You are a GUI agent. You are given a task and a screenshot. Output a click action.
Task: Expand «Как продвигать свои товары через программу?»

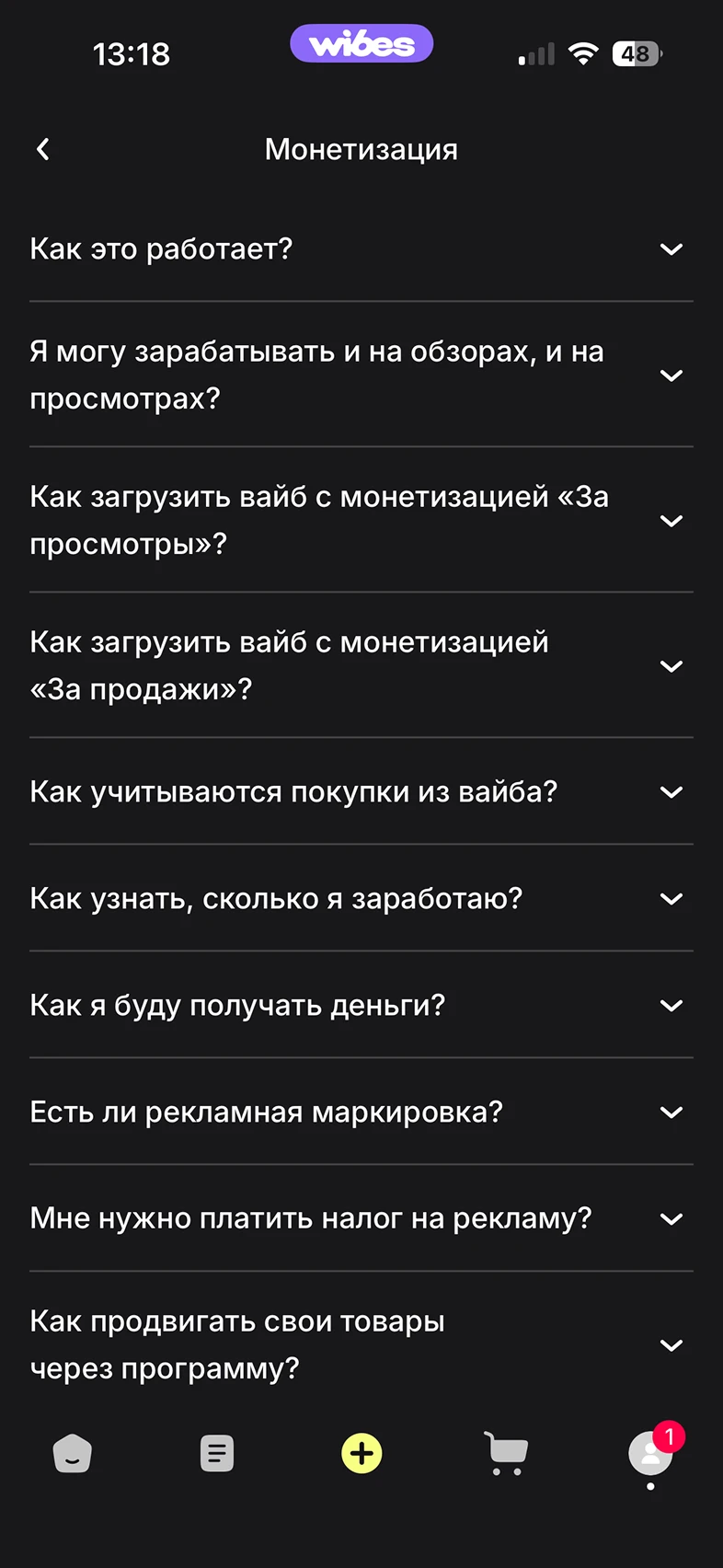click(361, 1344)
